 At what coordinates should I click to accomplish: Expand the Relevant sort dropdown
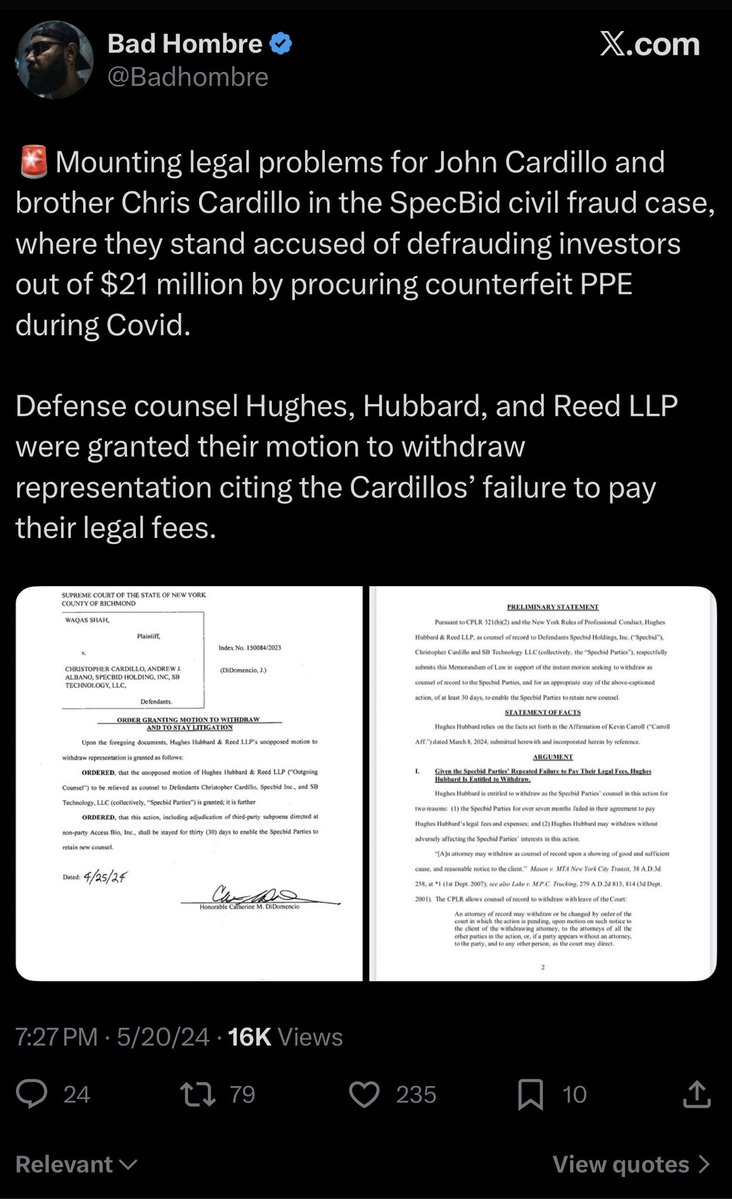pyautogui.click(x=76, y=1164)
